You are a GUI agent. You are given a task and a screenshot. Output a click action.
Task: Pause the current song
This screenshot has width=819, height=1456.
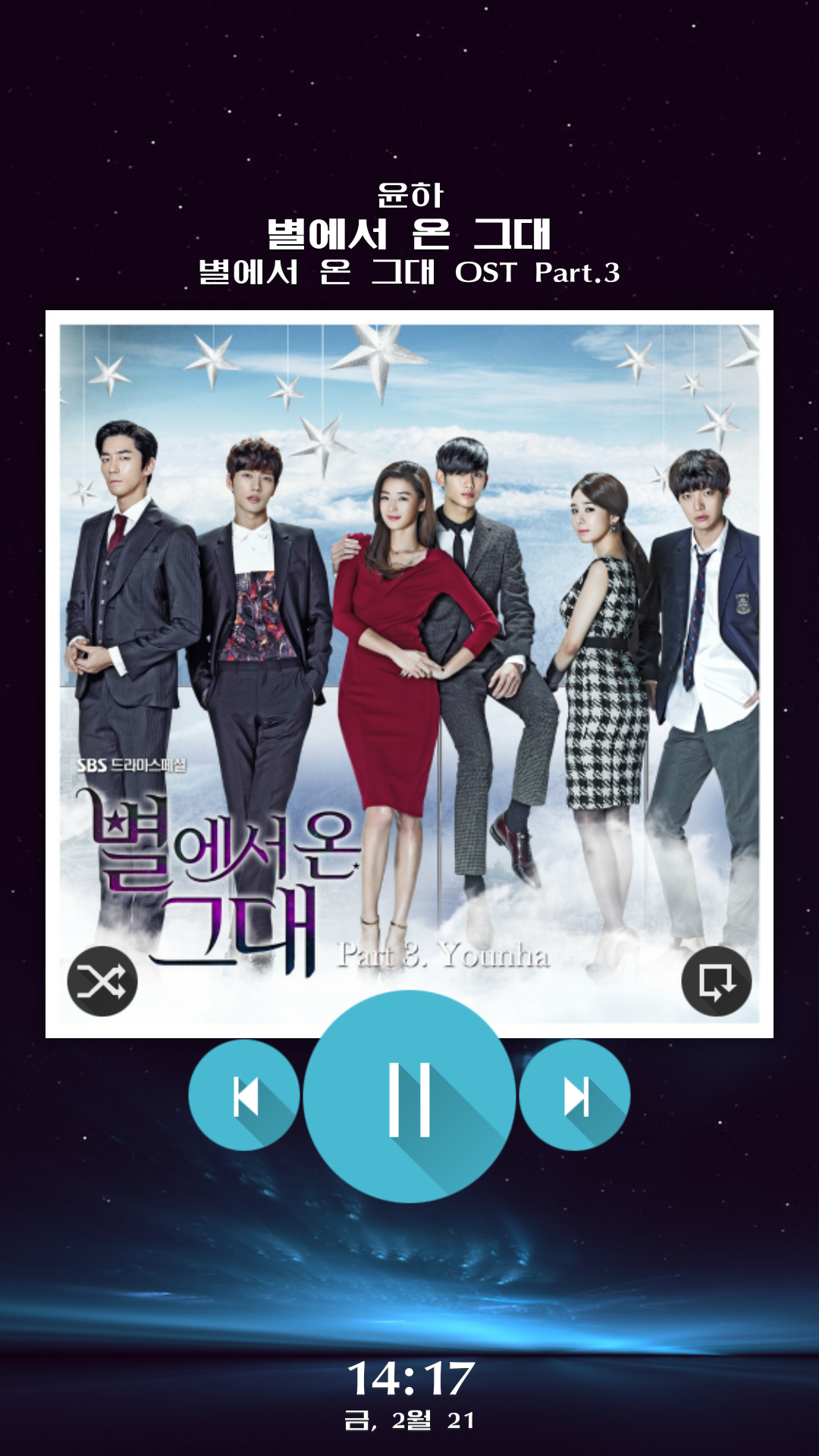pos(409,1097)
